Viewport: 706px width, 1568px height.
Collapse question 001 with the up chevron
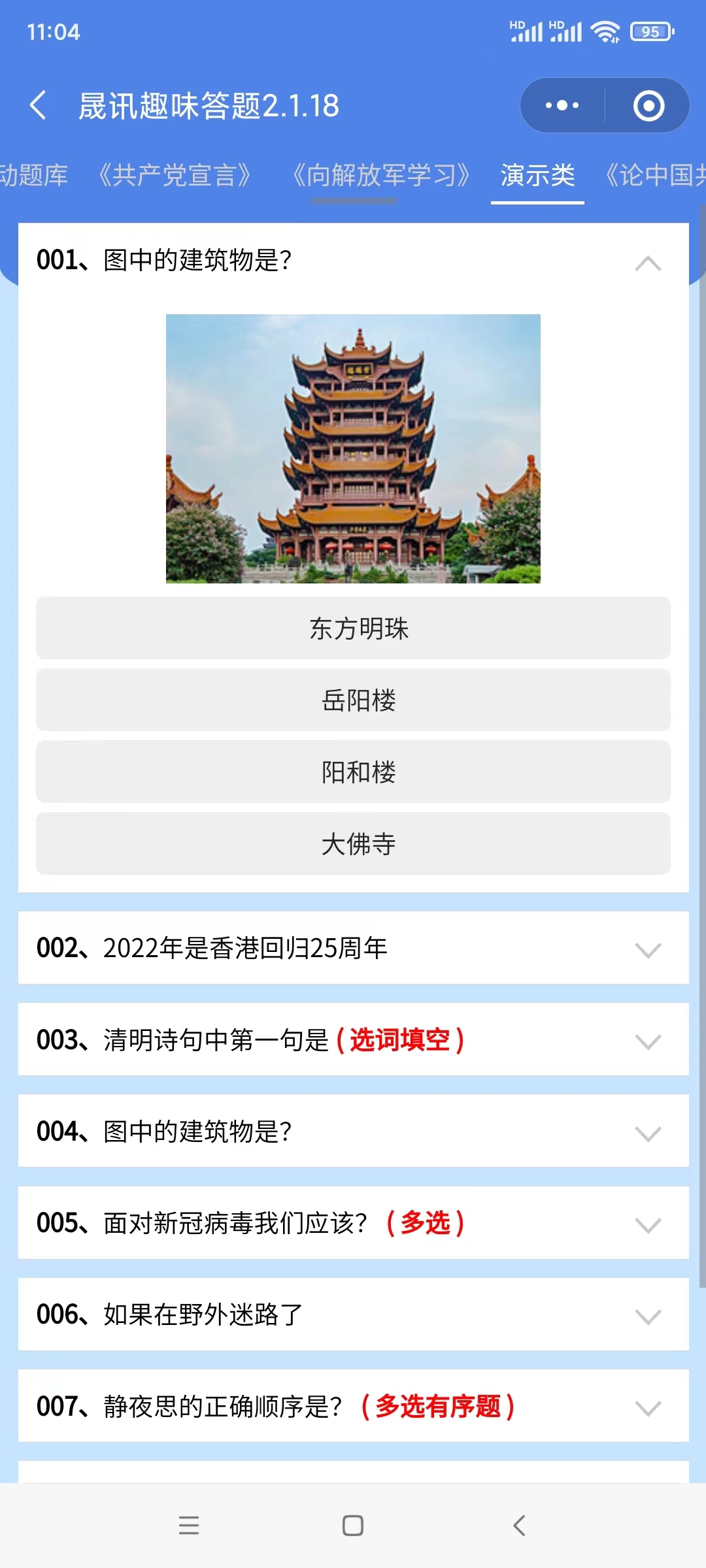(647, 261)
